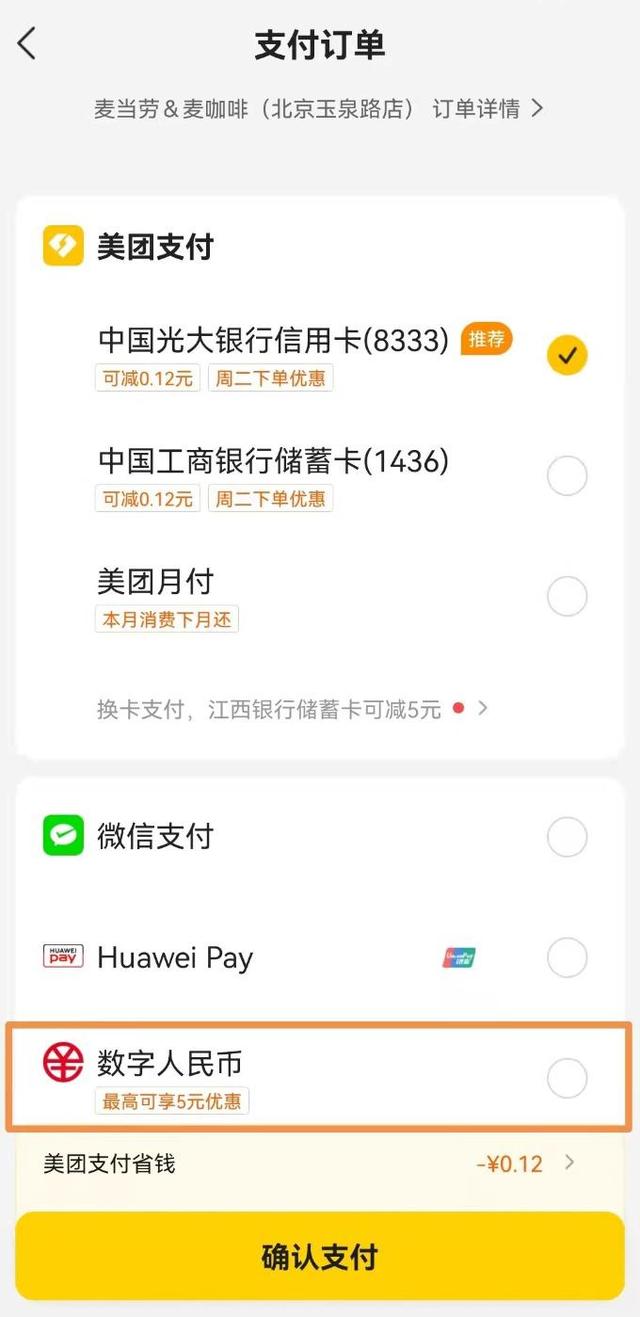The height and width of the screenshot is (1317, 640).
Task: Open 换卡支付 to switch bank card
Action: 292,709
